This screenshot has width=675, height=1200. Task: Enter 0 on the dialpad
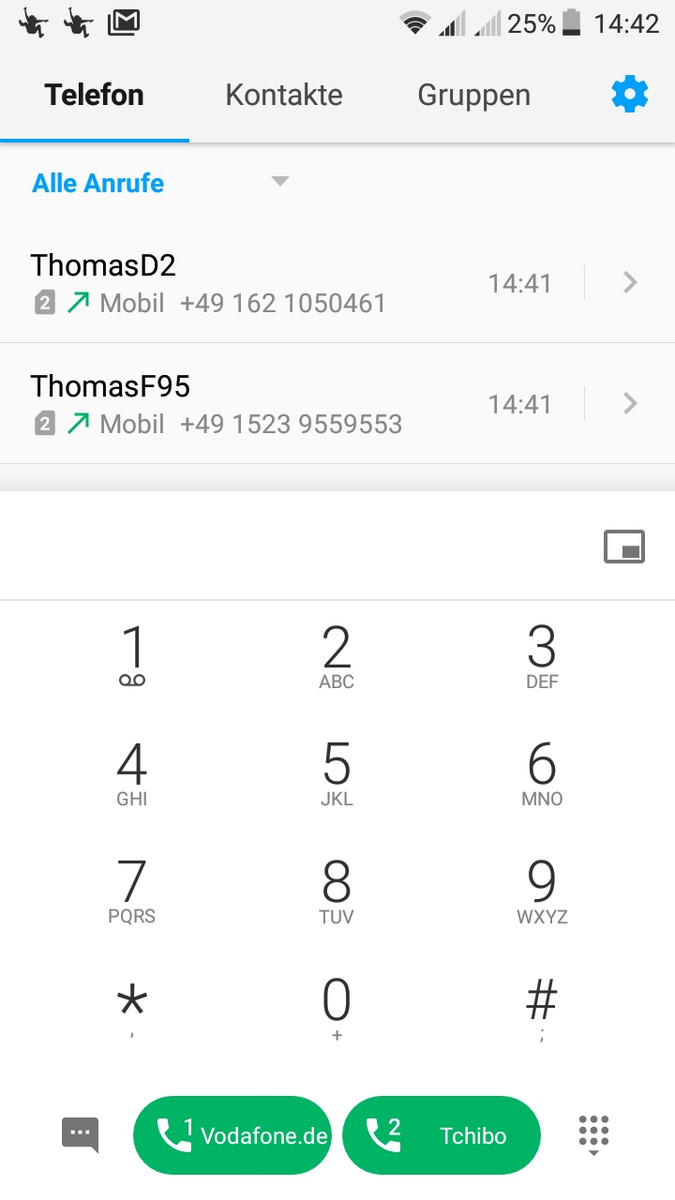[x=337, y=1006]
